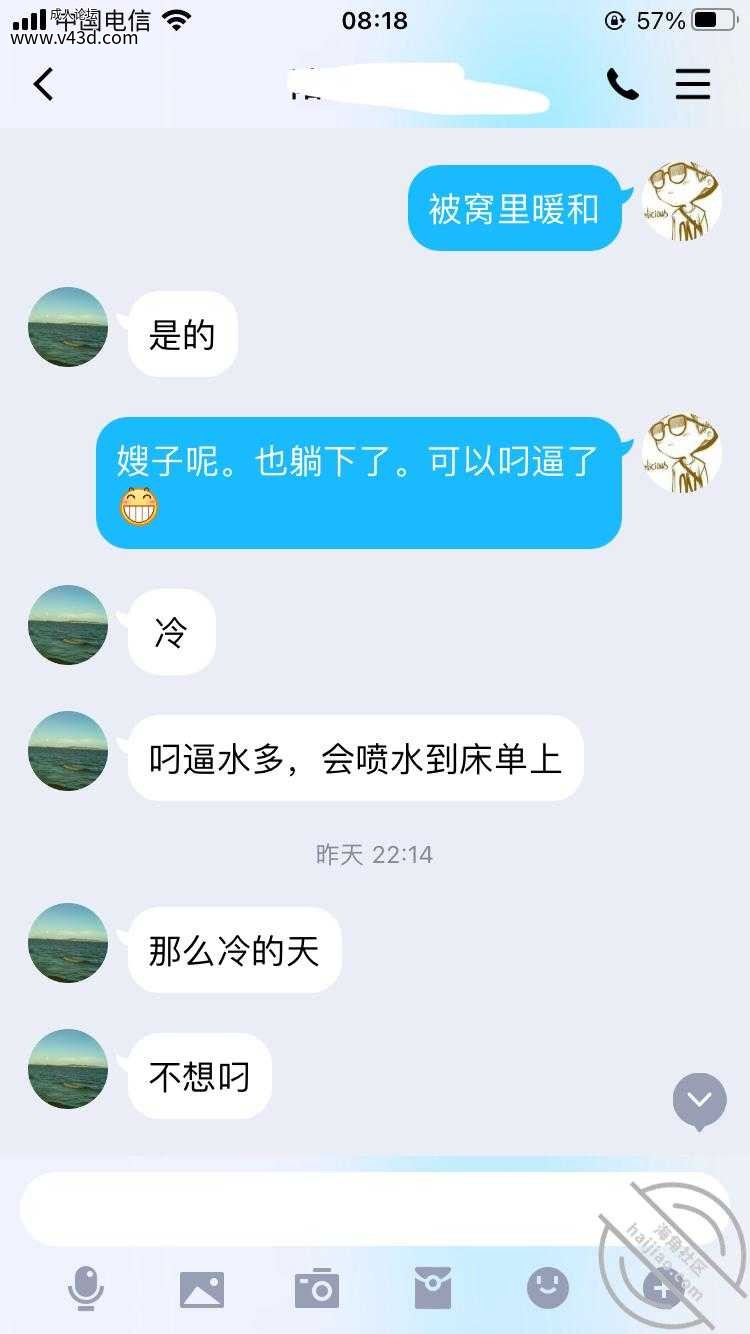Send a red packet
The width and height of the screenshot is (750, 1334).
click(433, 1288)
